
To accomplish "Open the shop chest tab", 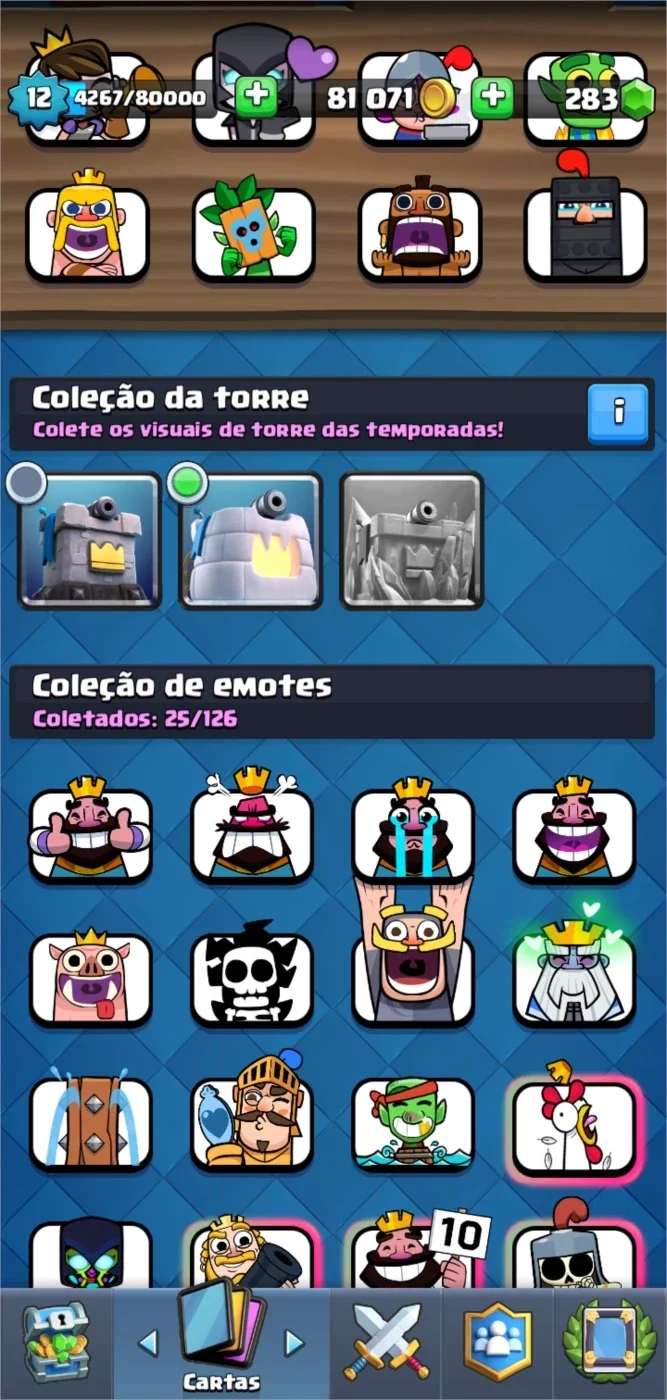I will coord(56,1343).
